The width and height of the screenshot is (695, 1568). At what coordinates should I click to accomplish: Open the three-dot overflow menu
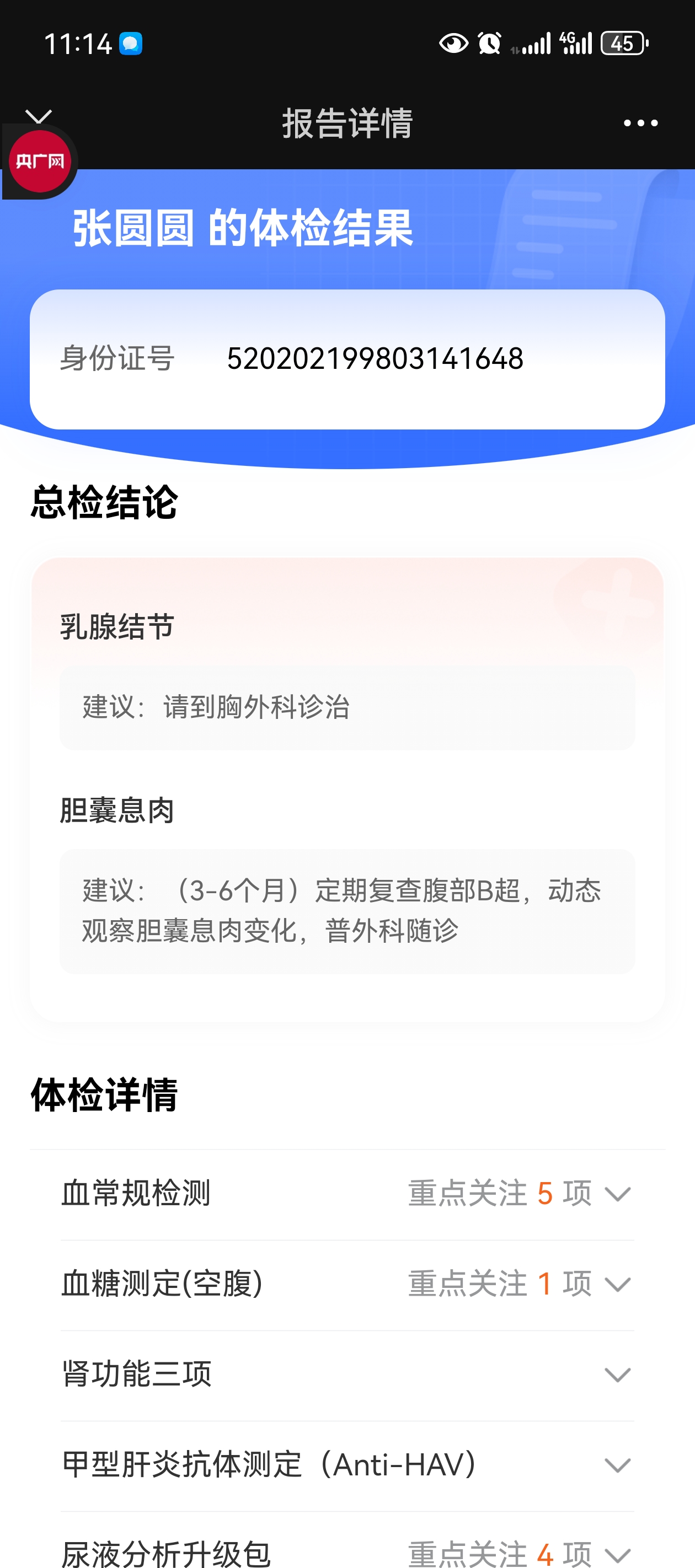[x=640, y=123]
